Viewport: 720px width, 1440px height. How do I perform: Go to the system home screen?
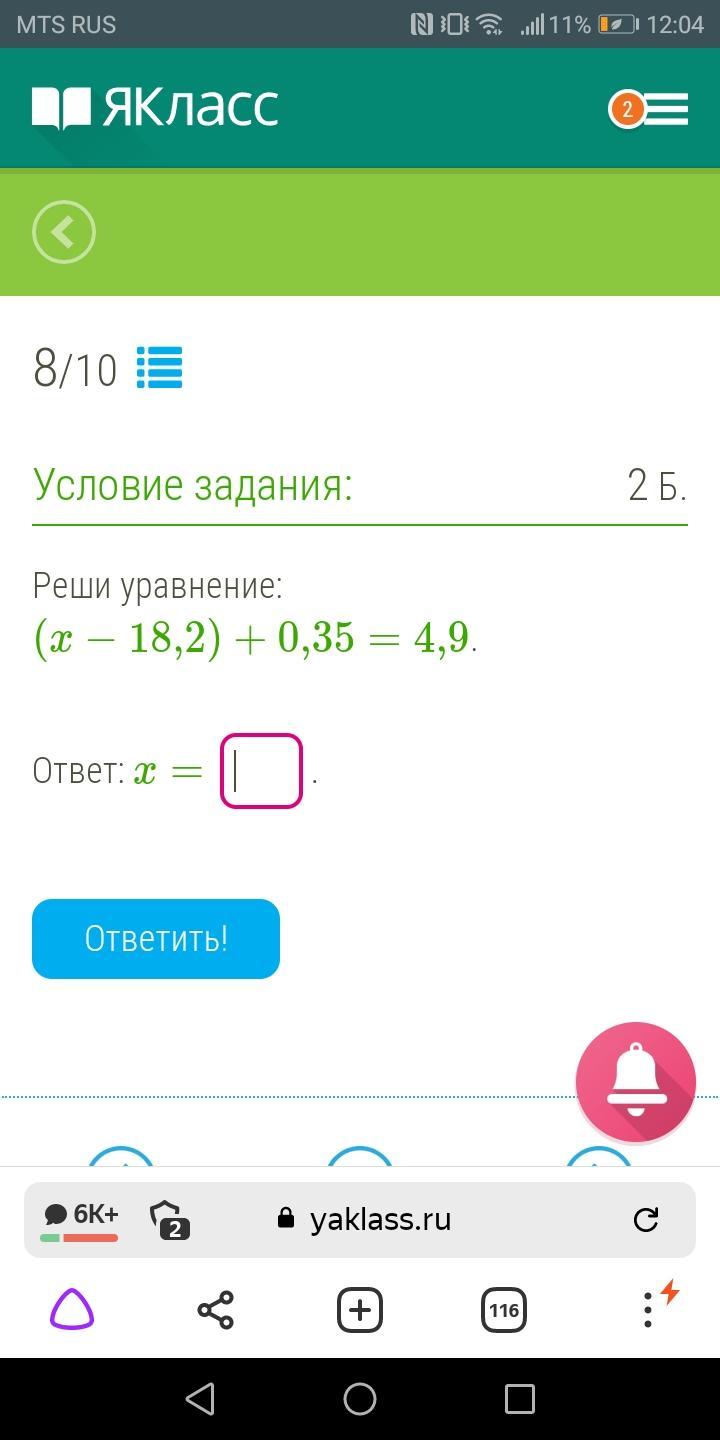click(x=360, y=1398)
